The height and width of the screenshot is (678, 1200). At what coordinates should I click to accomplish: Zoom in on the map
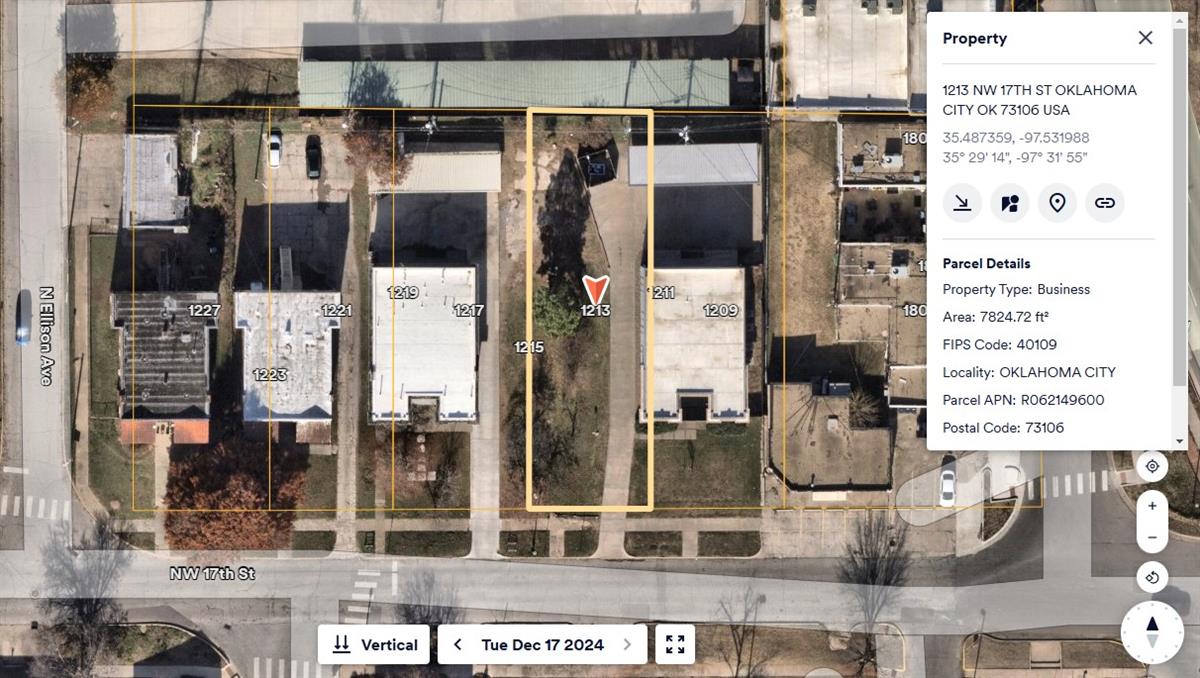pos(1152,506)
